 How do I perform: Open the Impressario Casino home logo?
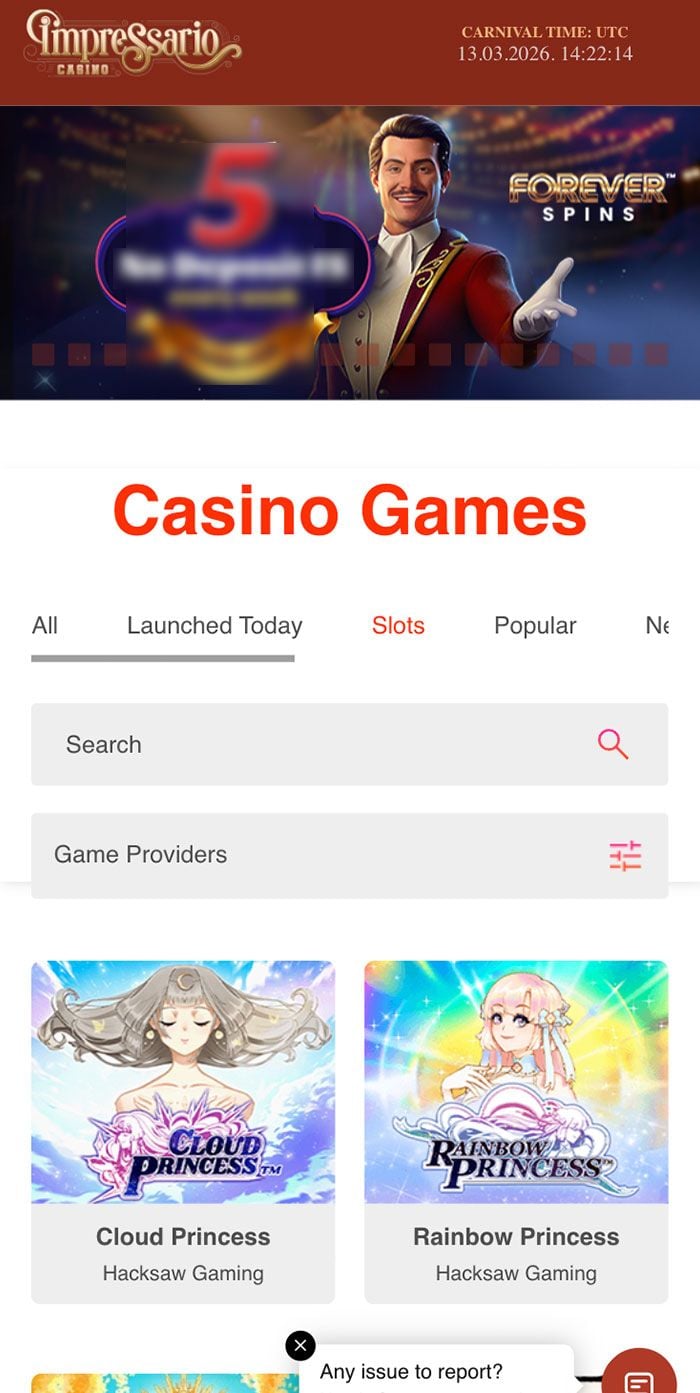132,42
